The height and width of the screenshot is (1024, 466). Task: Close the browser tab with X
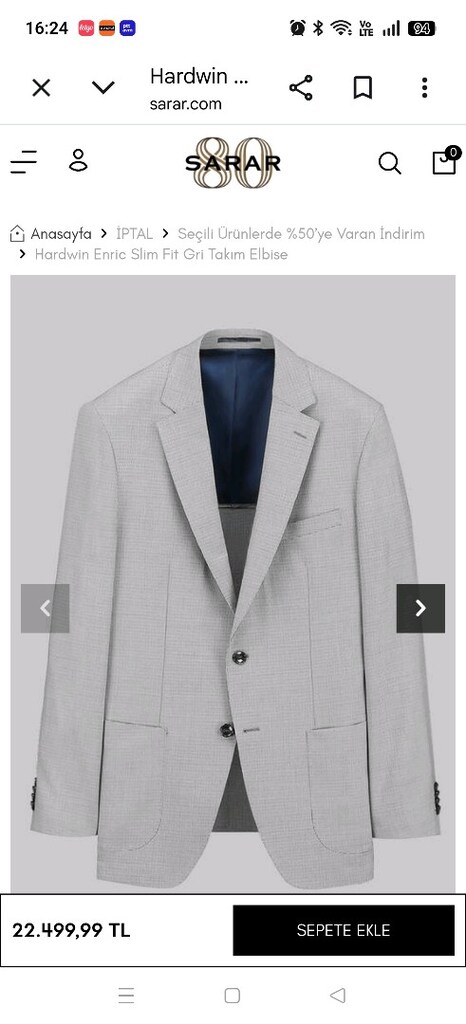pos(41,88)
